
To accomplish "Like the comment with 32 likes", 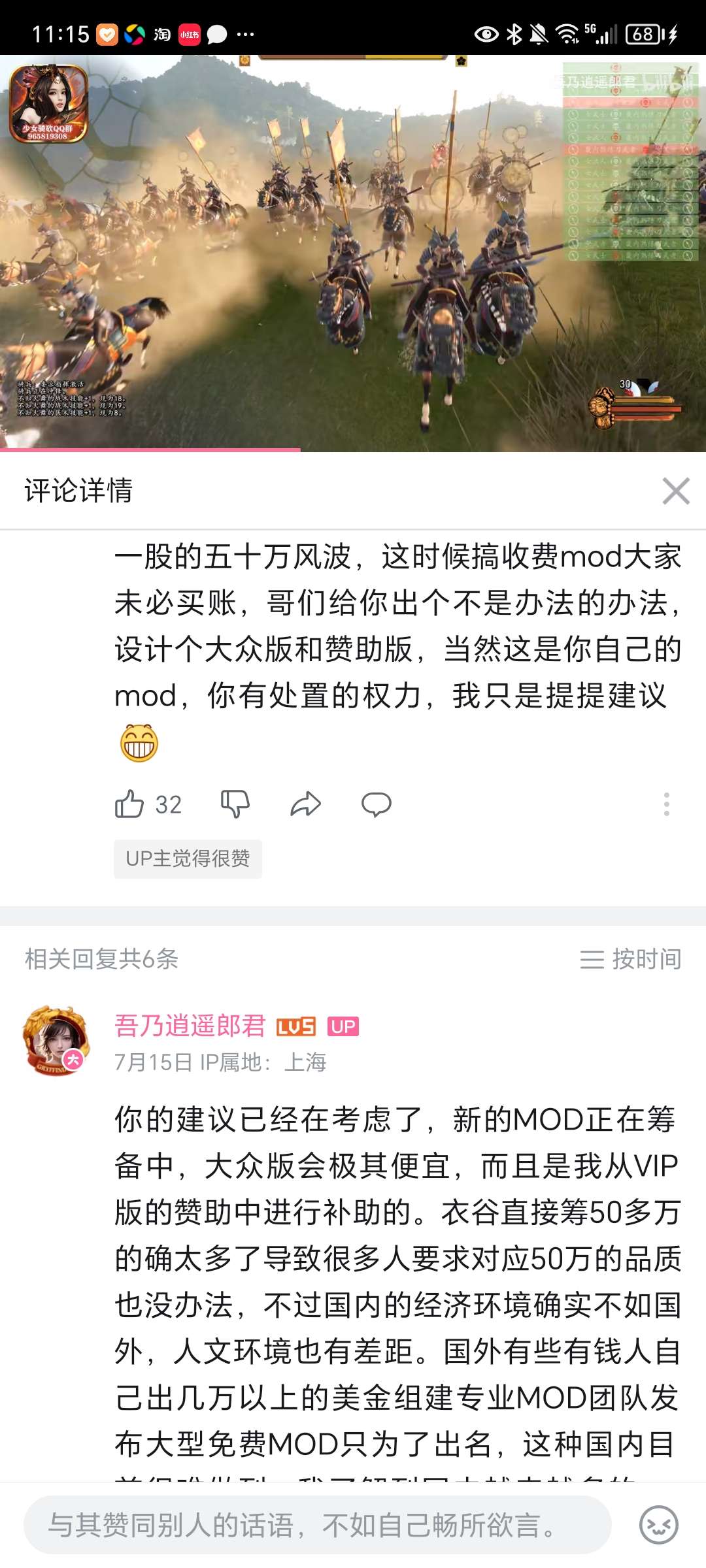I will click(x=129, y=804).
